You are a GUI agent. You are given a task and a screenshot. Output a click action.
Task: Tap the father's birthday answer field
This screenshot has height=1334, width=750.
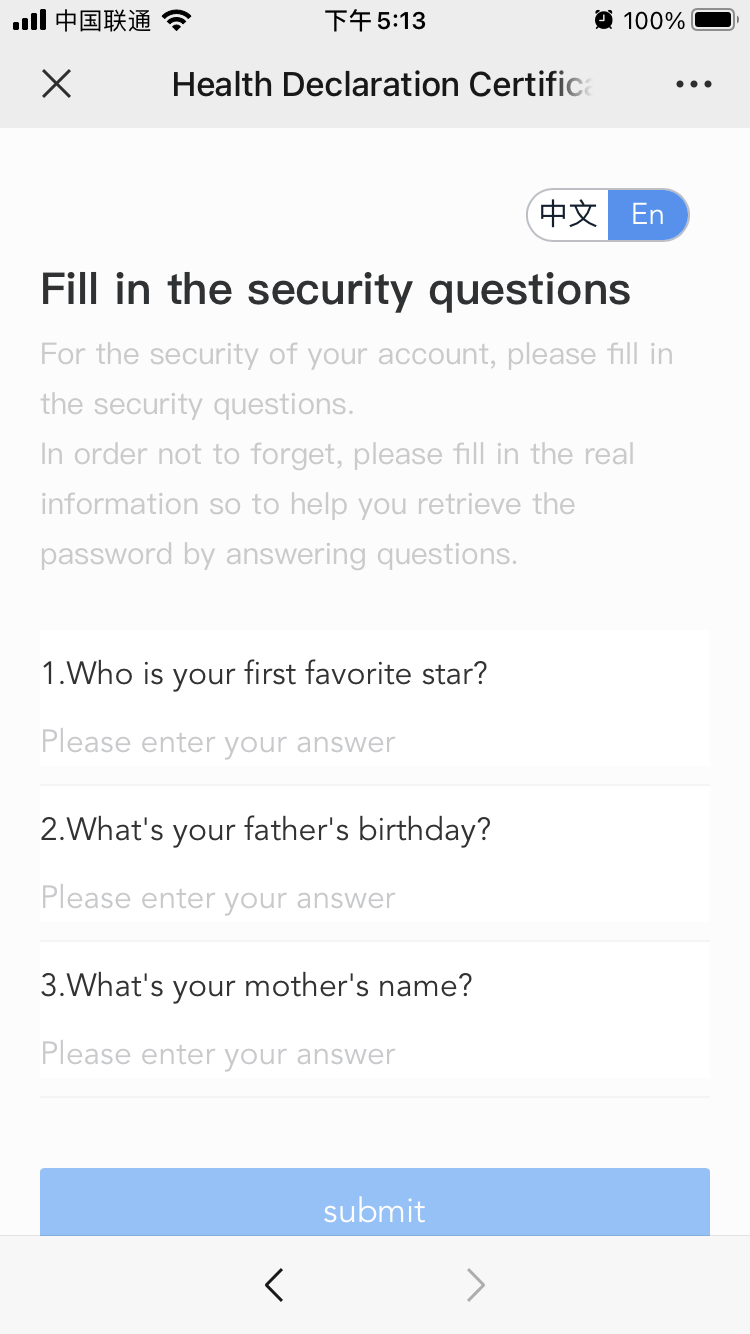coord(374,898)
